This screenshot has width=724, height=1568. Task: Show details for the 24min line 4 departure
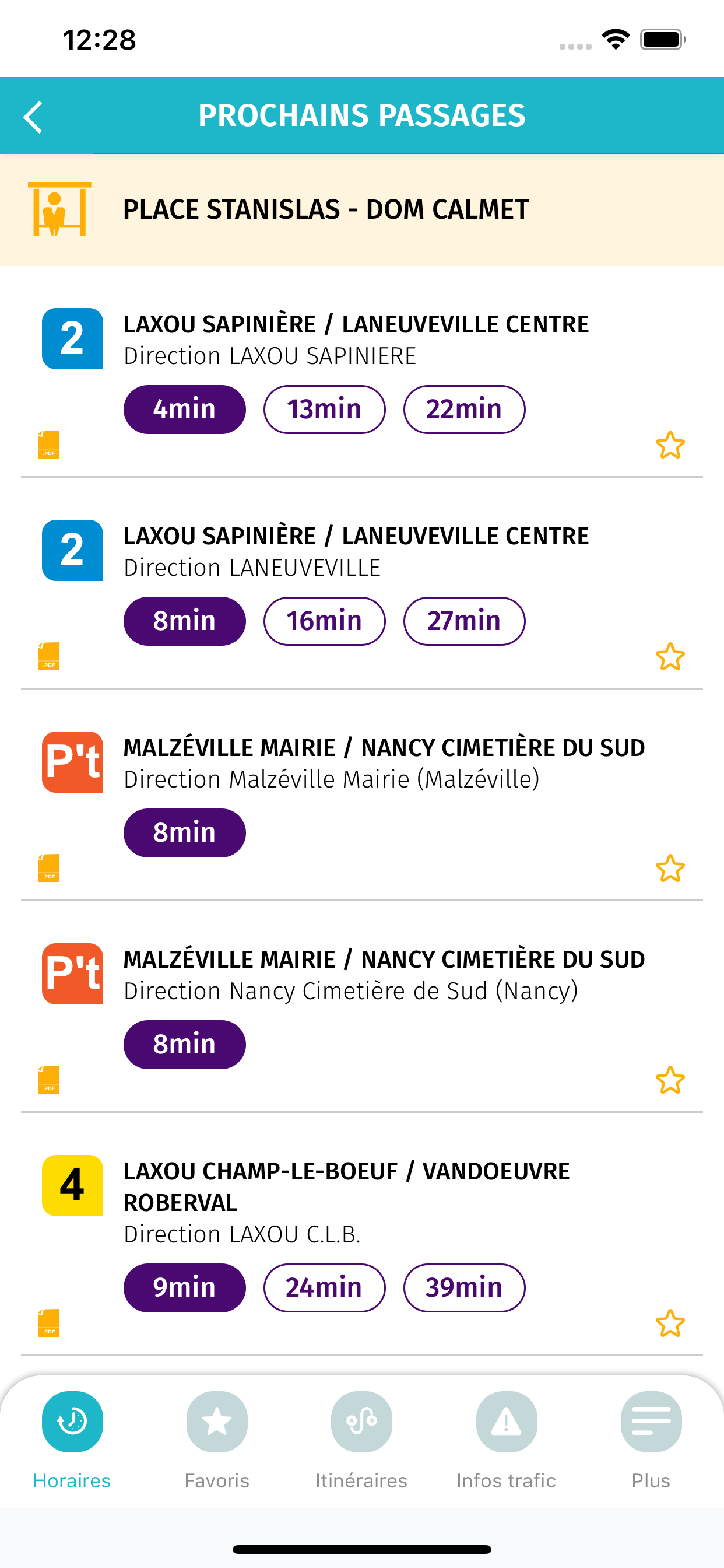pos(324,1287)
